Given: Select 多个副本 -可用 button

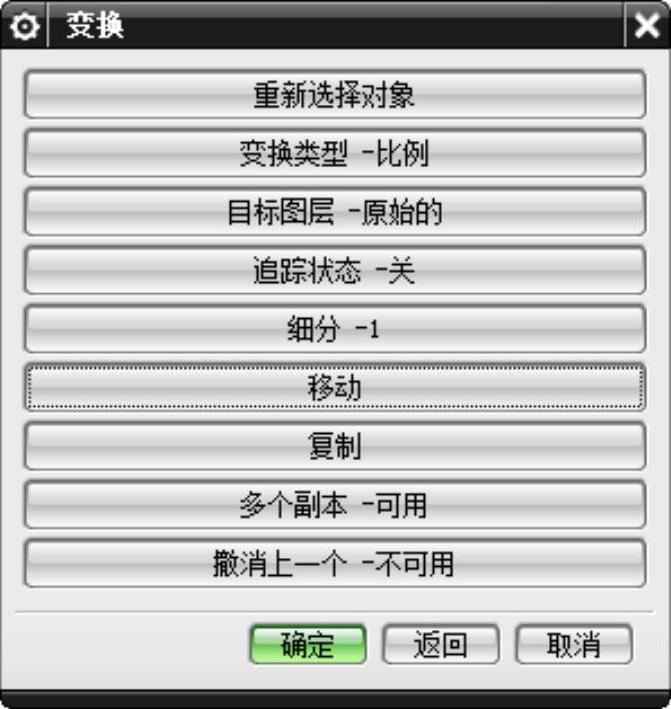Looking at the screenshot, I should [334, 505].
